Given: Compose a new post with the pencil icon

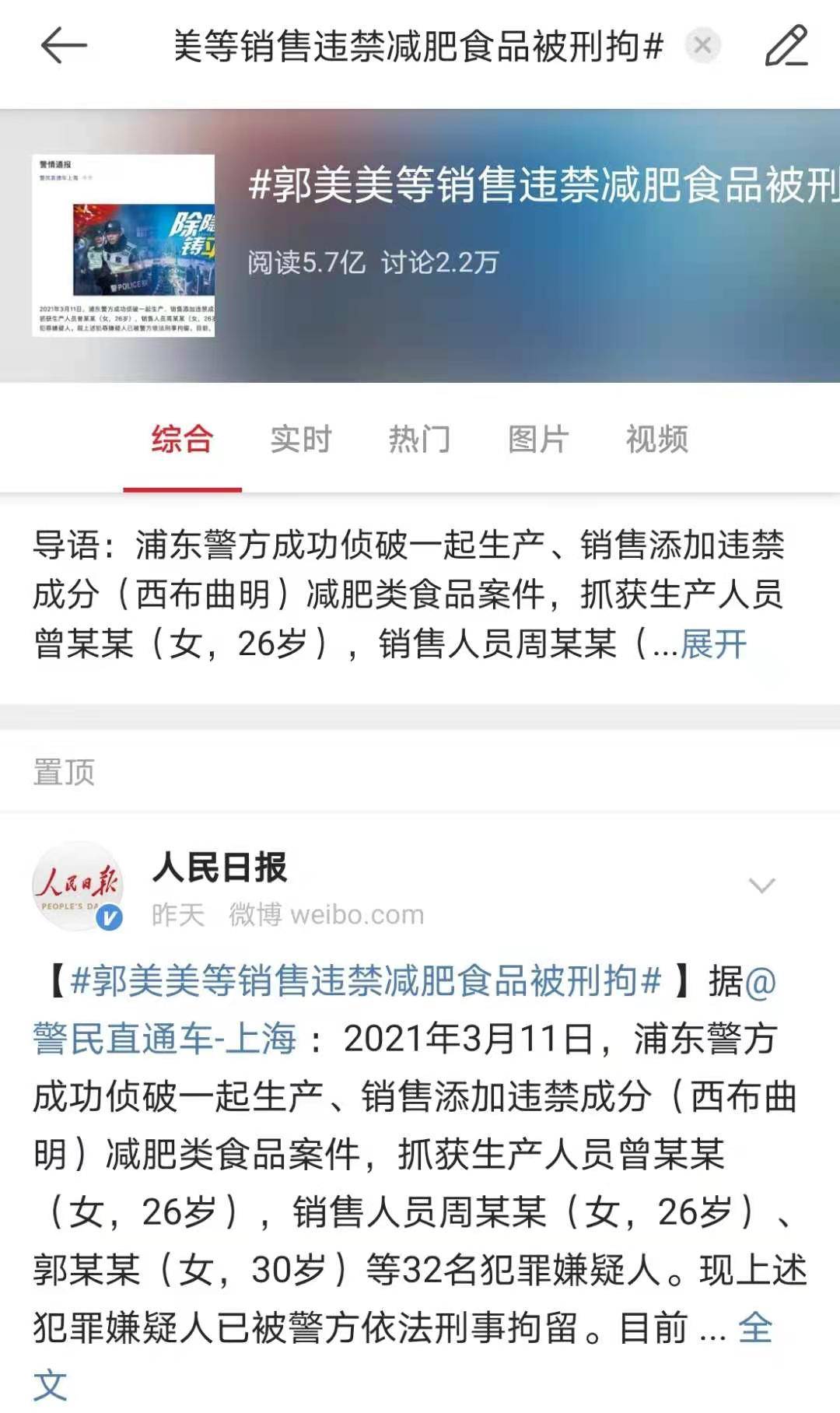Looking at the screenshot, I should (x=786, y=45).
